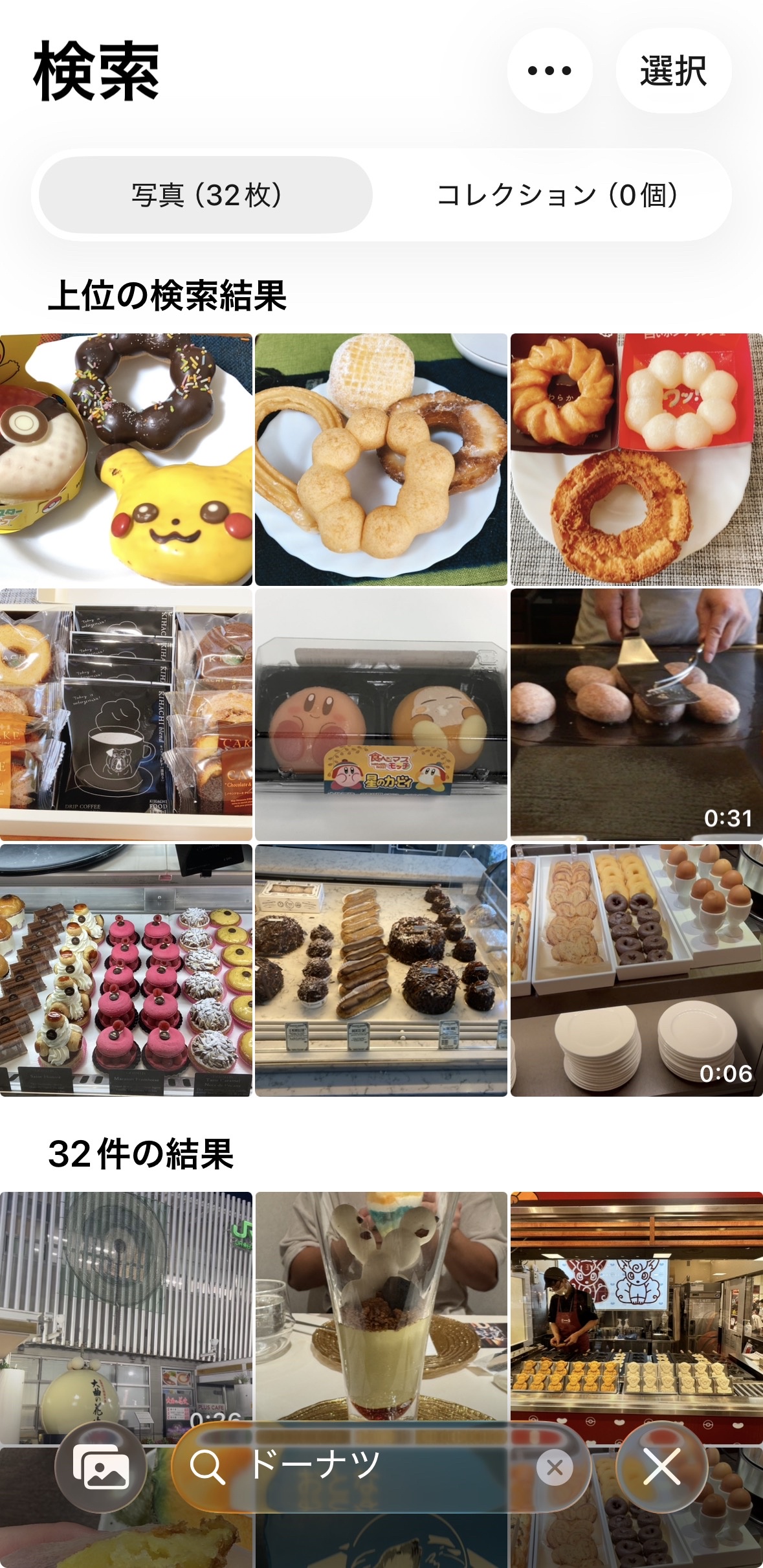Open the Kirby sweets package photo
The width and height of the screenshot is (763, 1568).
381,714
